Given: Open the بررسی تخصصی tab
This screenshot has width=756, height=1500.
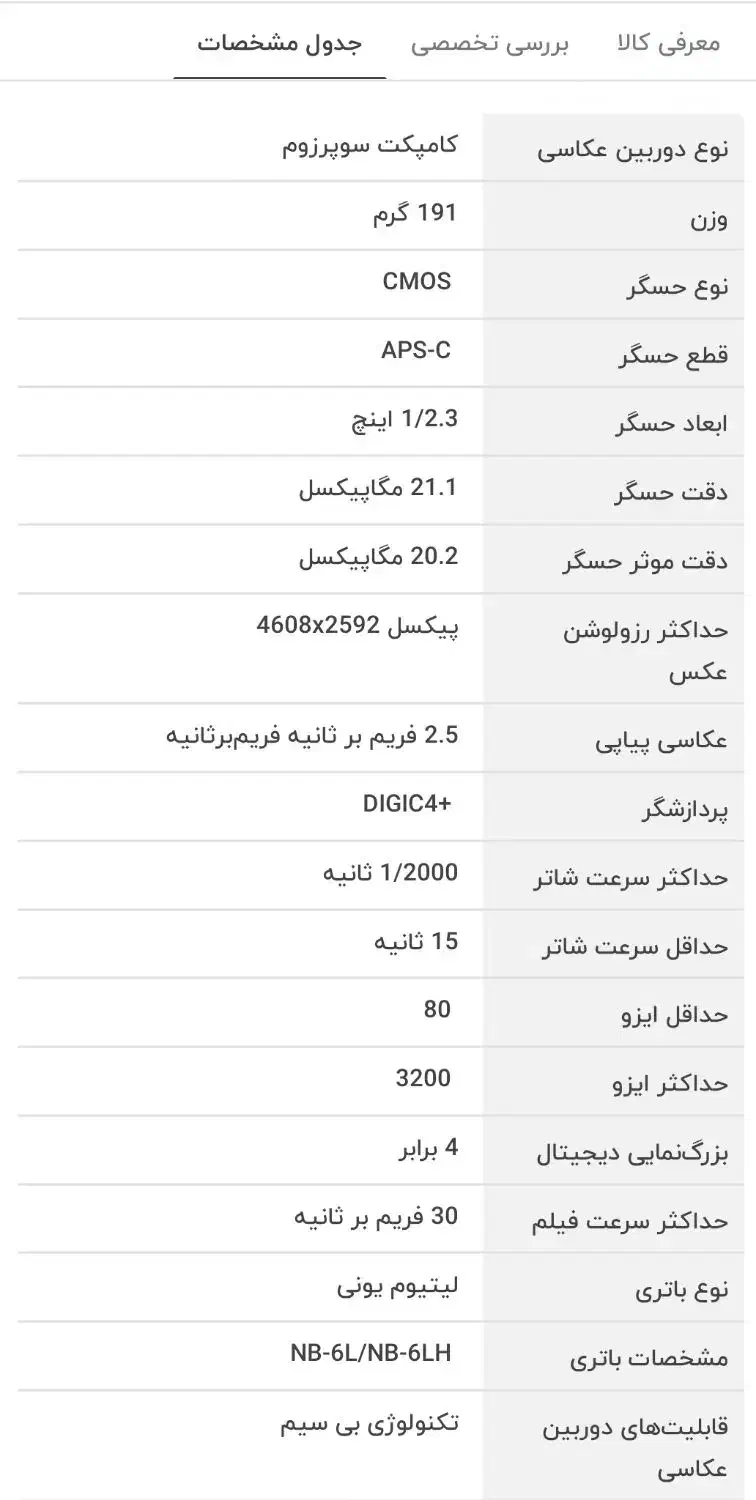Looking at the screenshot, I should coord(489,45).
